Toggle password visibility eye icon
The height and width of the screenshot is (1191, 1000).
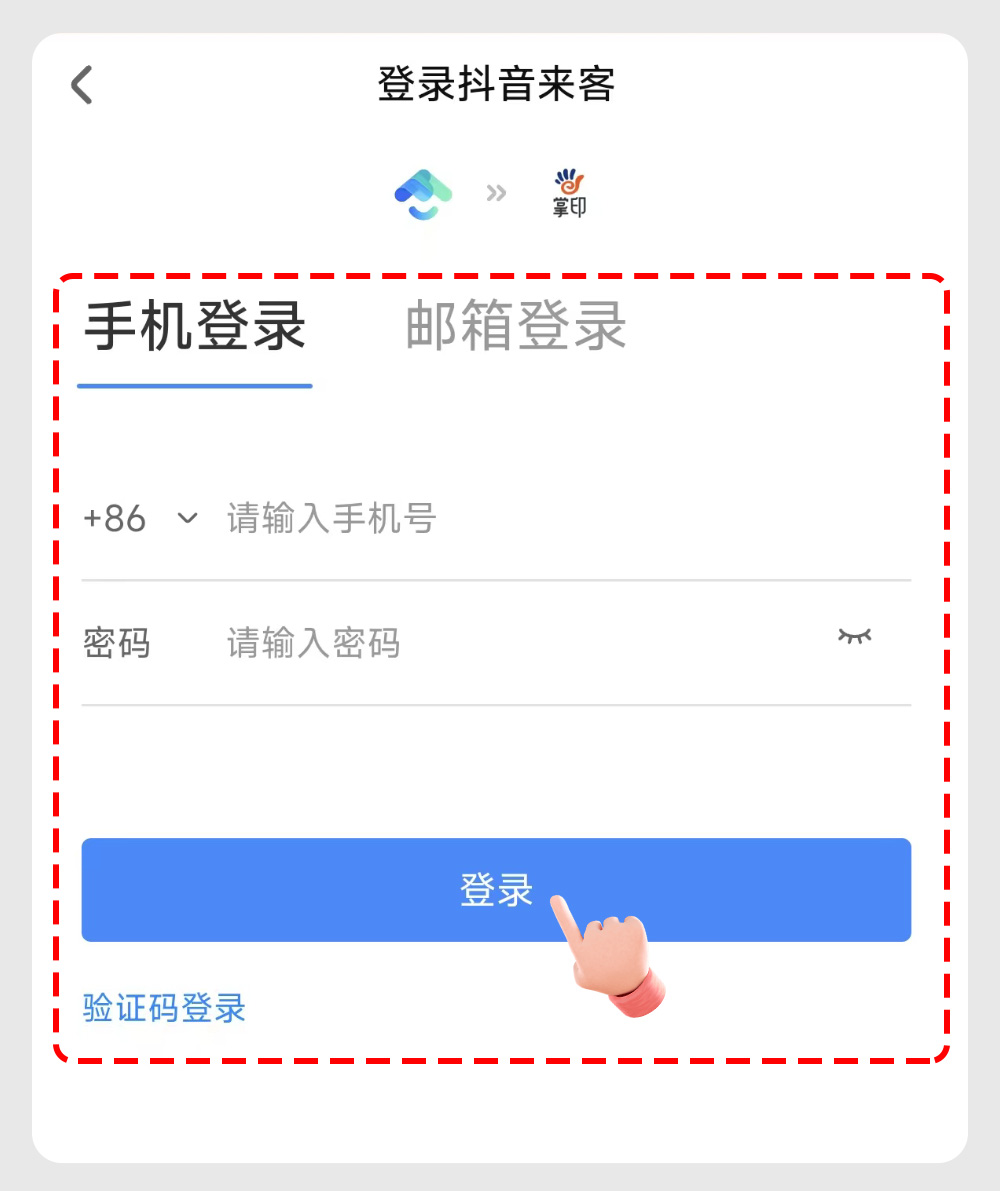click(854, 636)
